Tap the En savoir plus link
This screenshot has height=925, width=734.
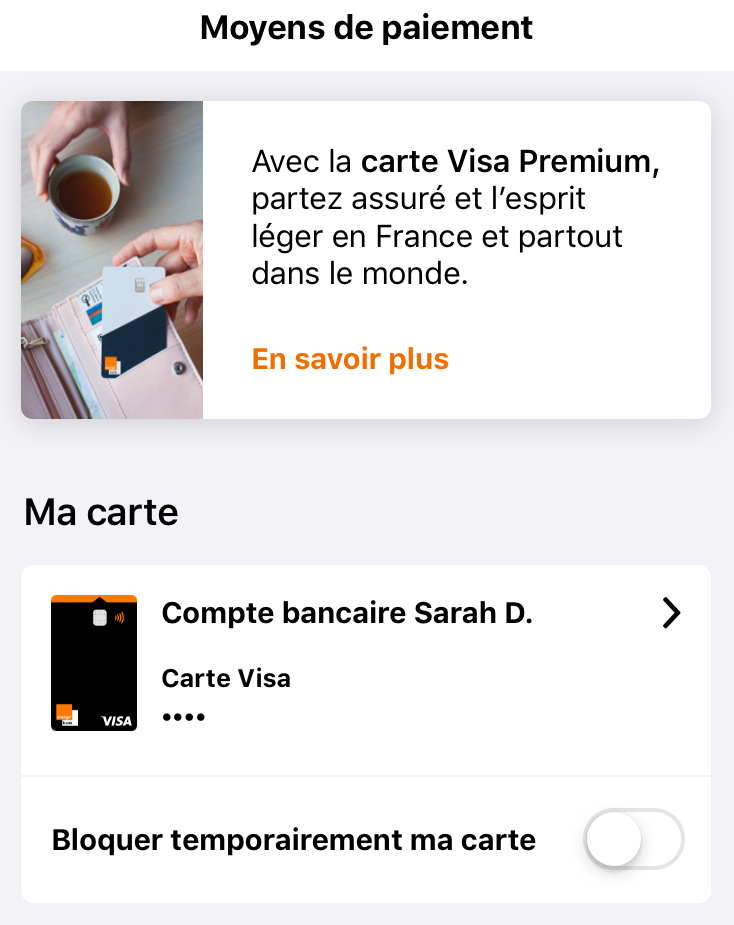coord(350,359)
